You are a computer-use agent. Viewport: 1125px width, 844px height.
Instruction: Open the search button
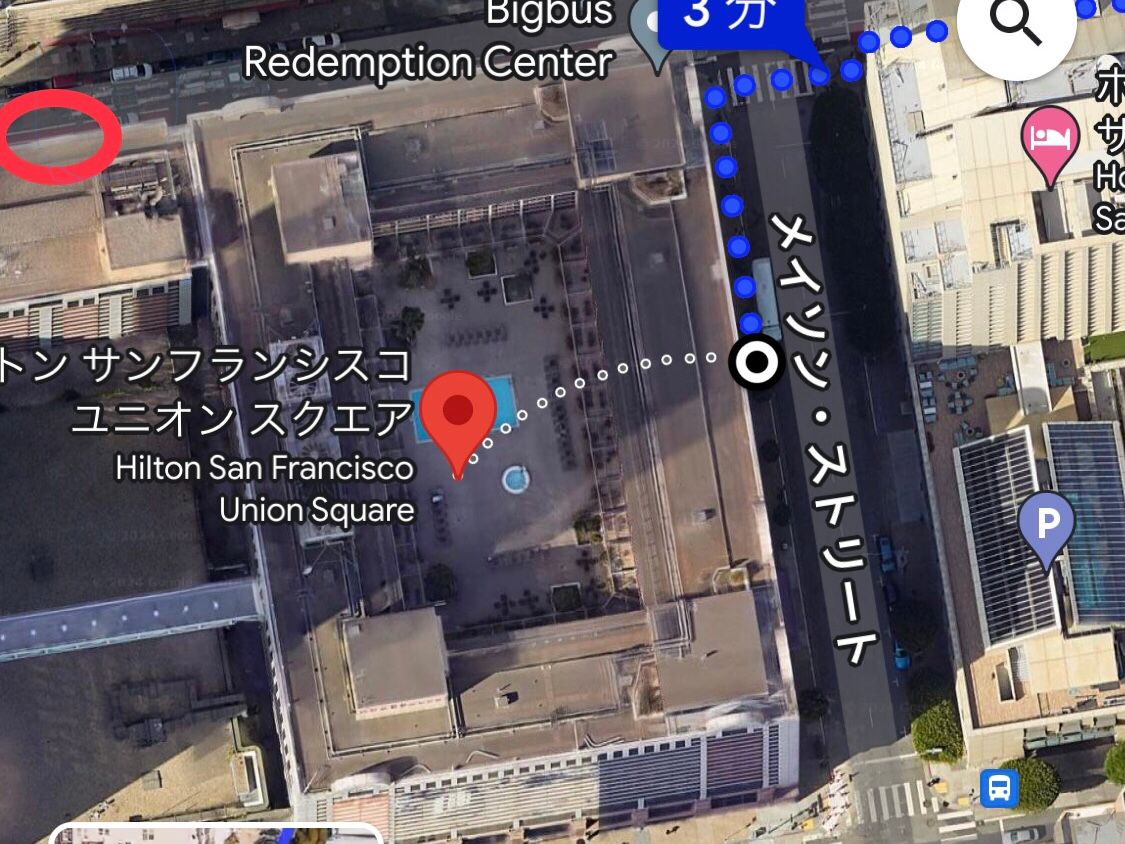coord(1016,24)
